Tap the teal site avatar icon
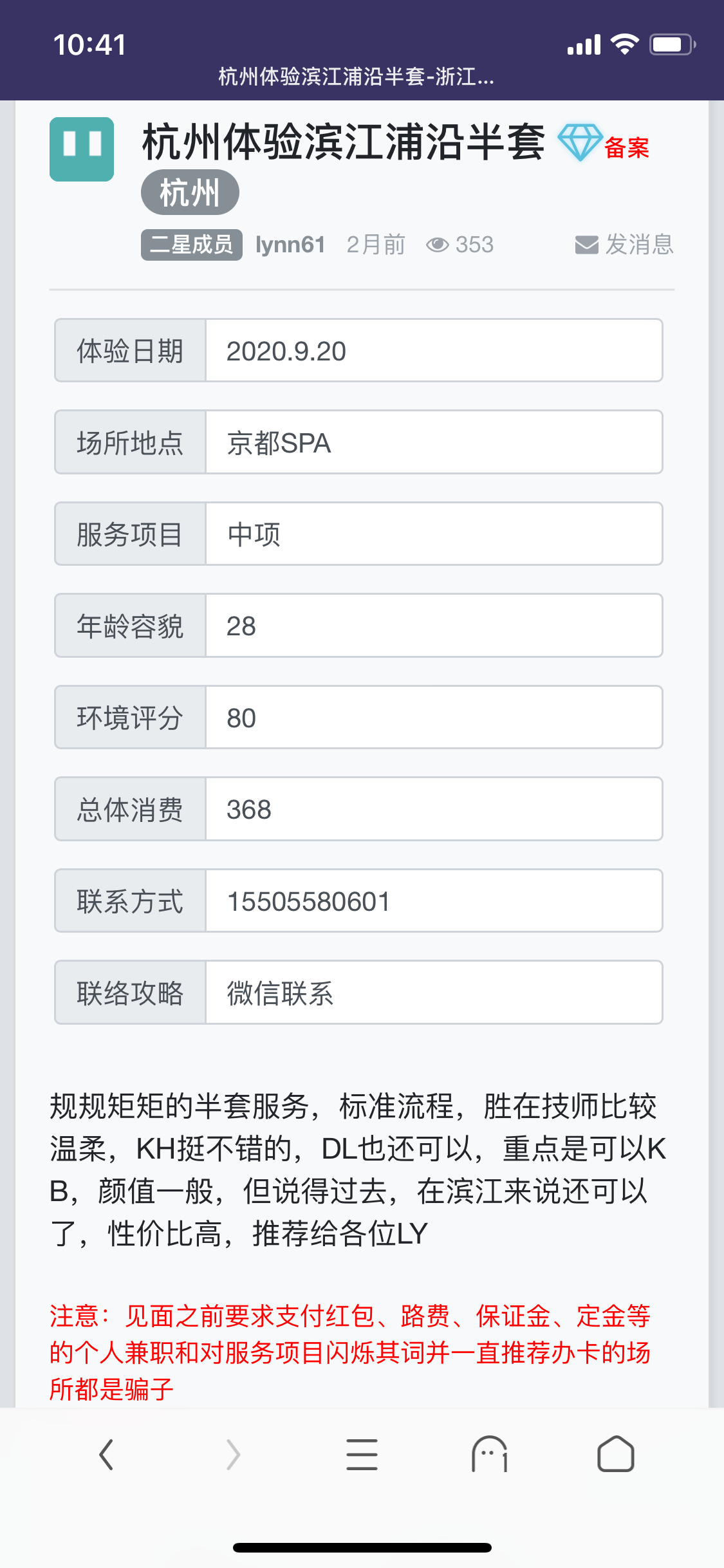The width and height of the screenshot is (724, 1568). click(x=81, y=149)
